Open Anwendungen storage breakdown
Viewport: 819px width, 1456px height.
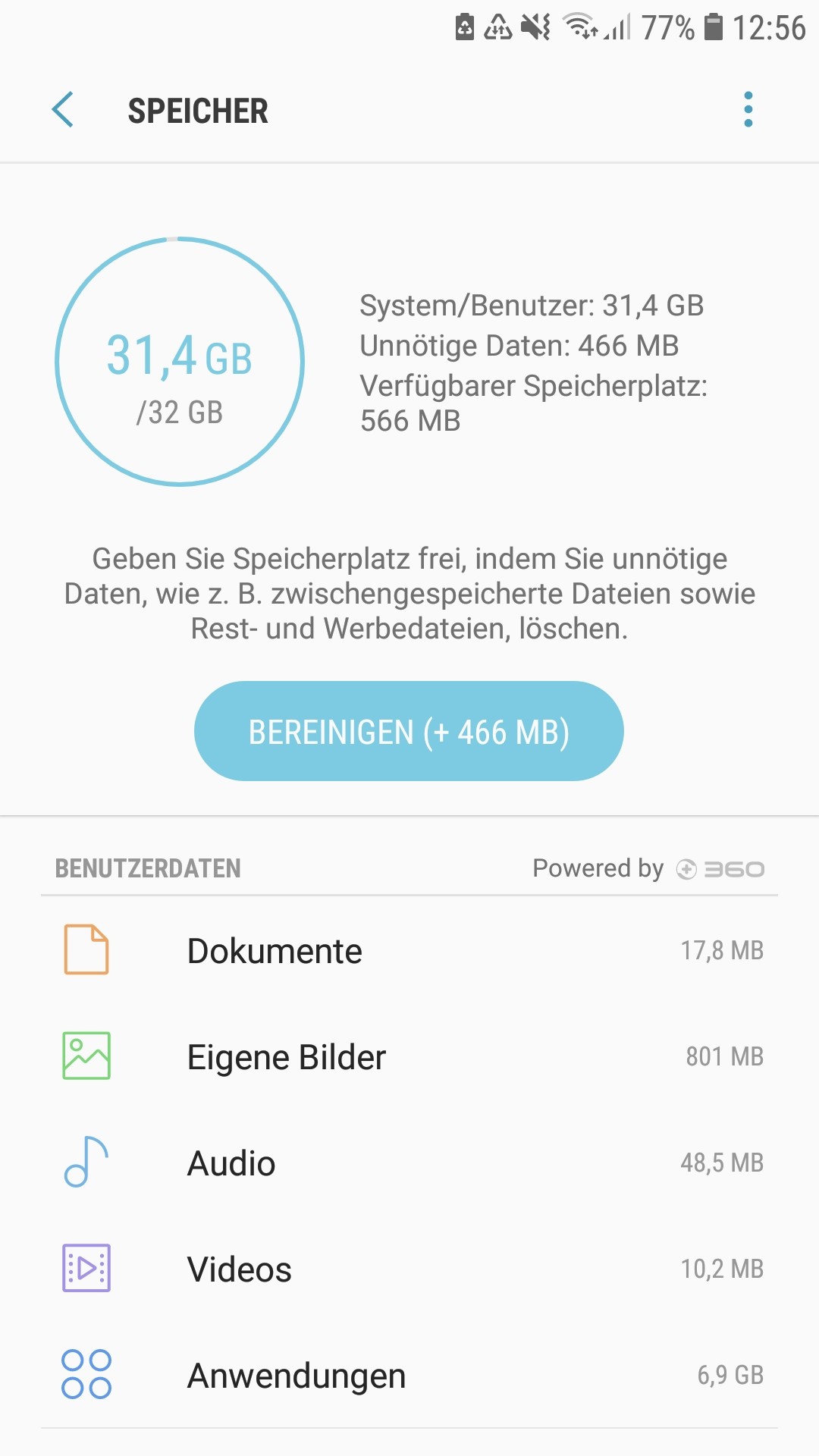[409, 1375]
